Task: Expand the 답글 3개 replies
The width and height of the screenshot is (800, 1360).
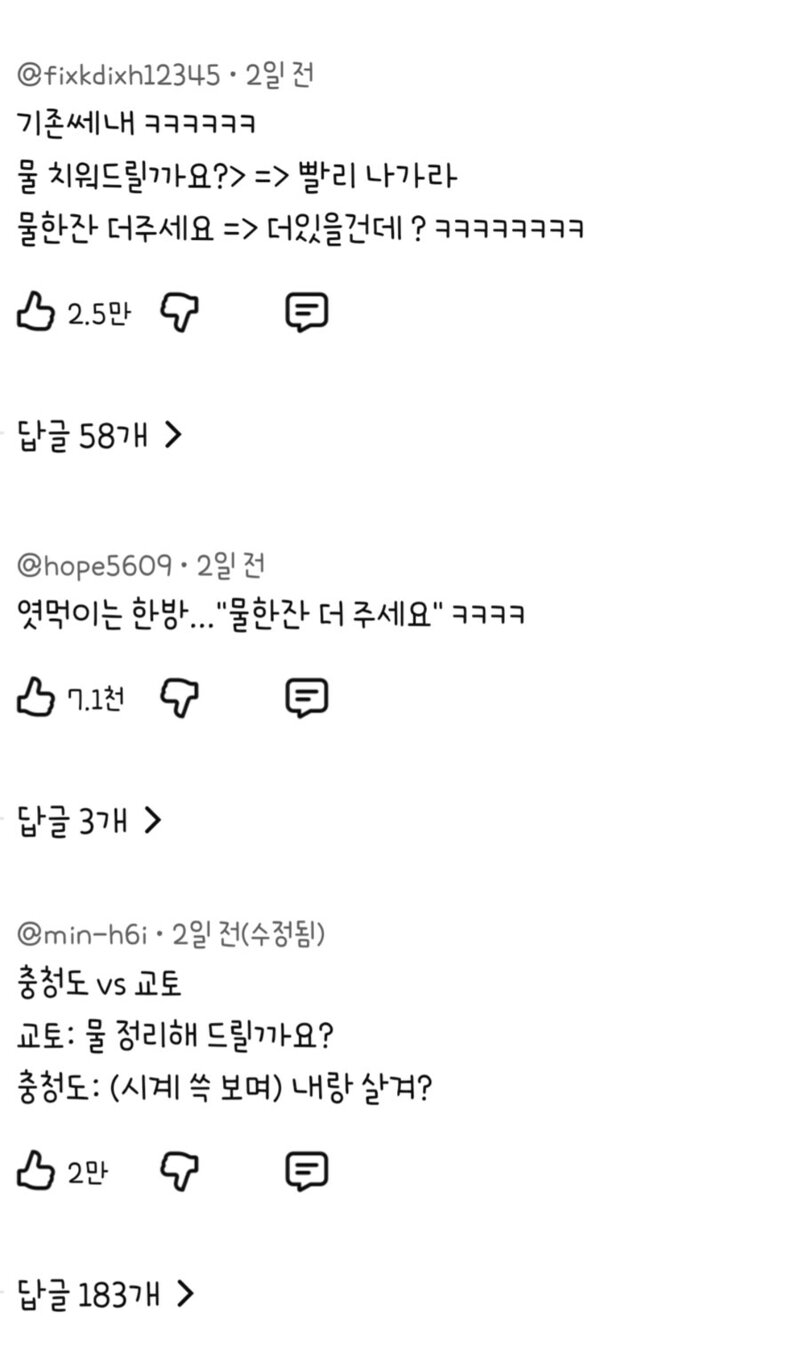Action: [90, 821]
